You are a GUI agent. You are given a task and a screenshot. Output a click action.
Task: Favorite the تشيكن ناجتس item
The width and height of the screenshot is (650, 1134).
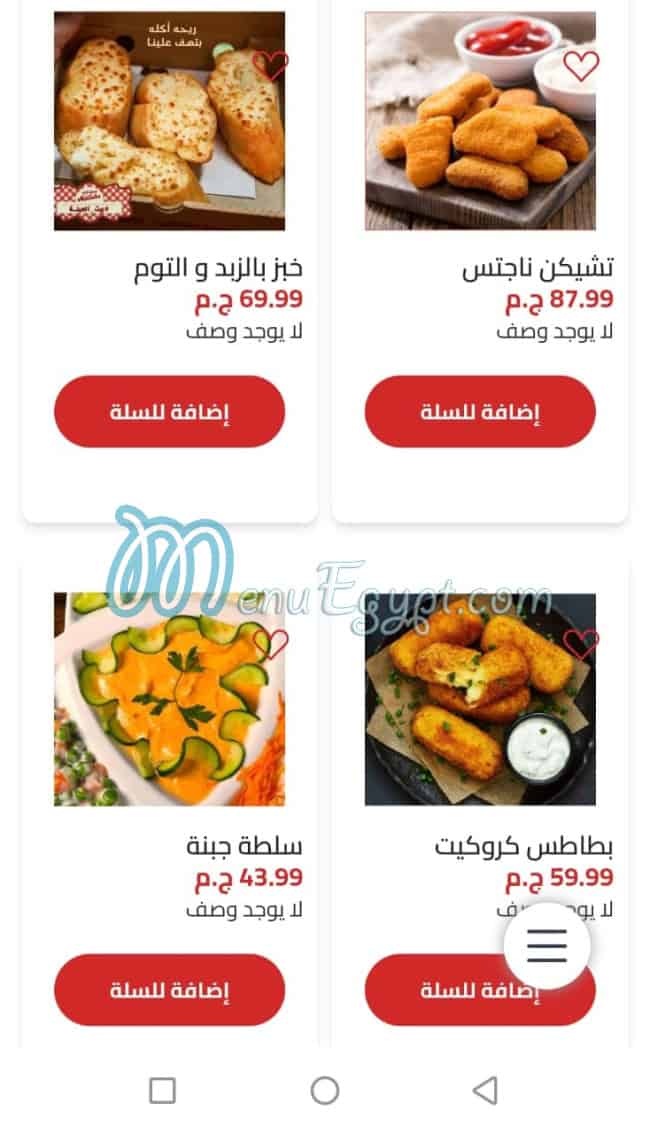point(580,66)
